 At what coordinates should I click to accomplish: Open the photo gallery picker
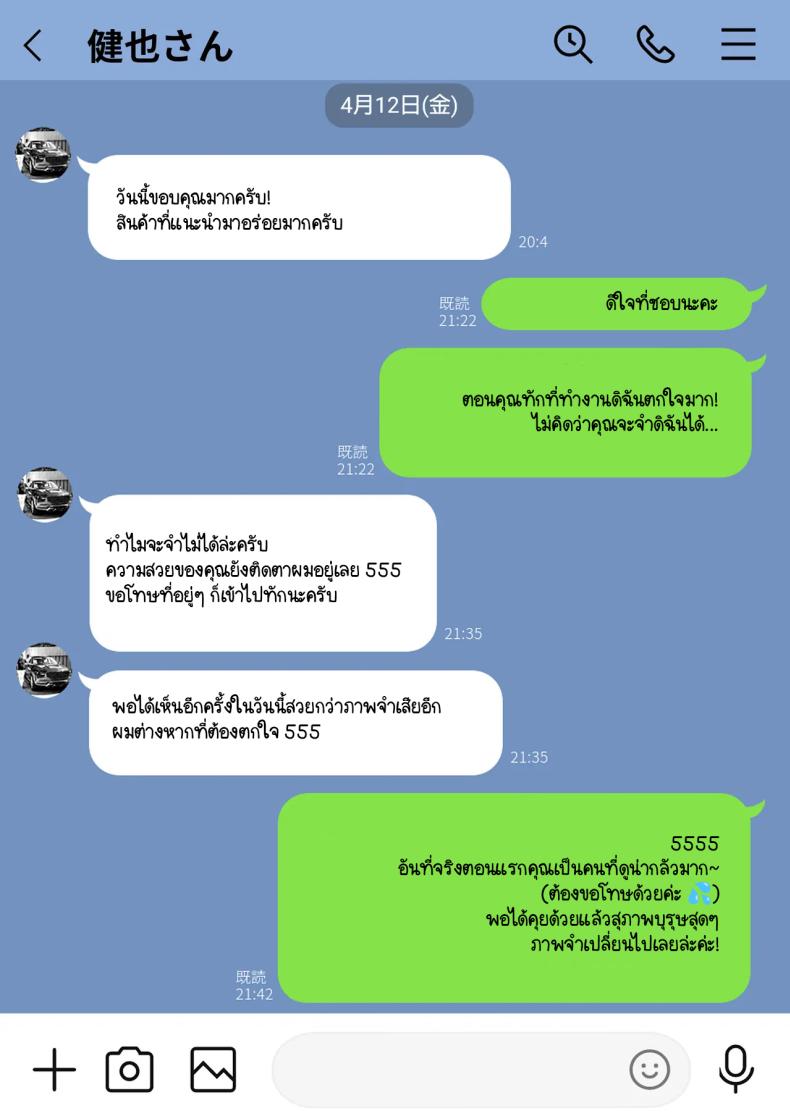point(213,1070)
